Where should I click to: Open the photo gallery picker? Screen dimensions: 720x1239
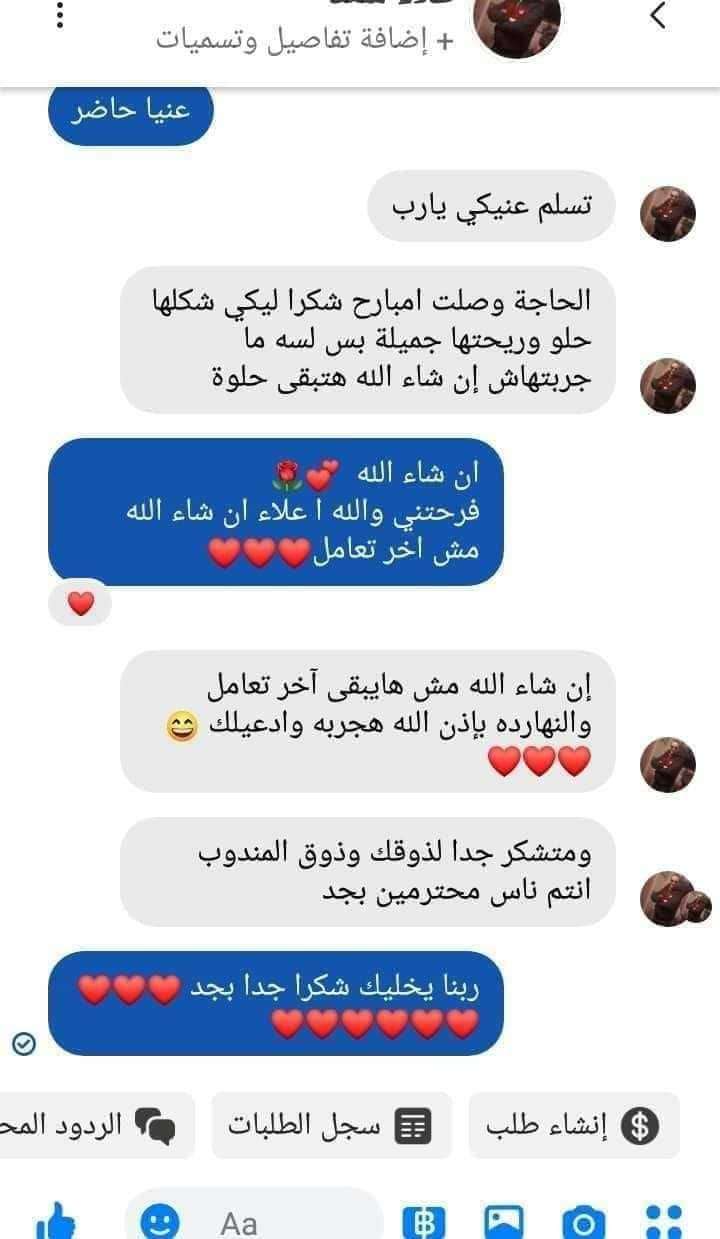click(505, 1222)
